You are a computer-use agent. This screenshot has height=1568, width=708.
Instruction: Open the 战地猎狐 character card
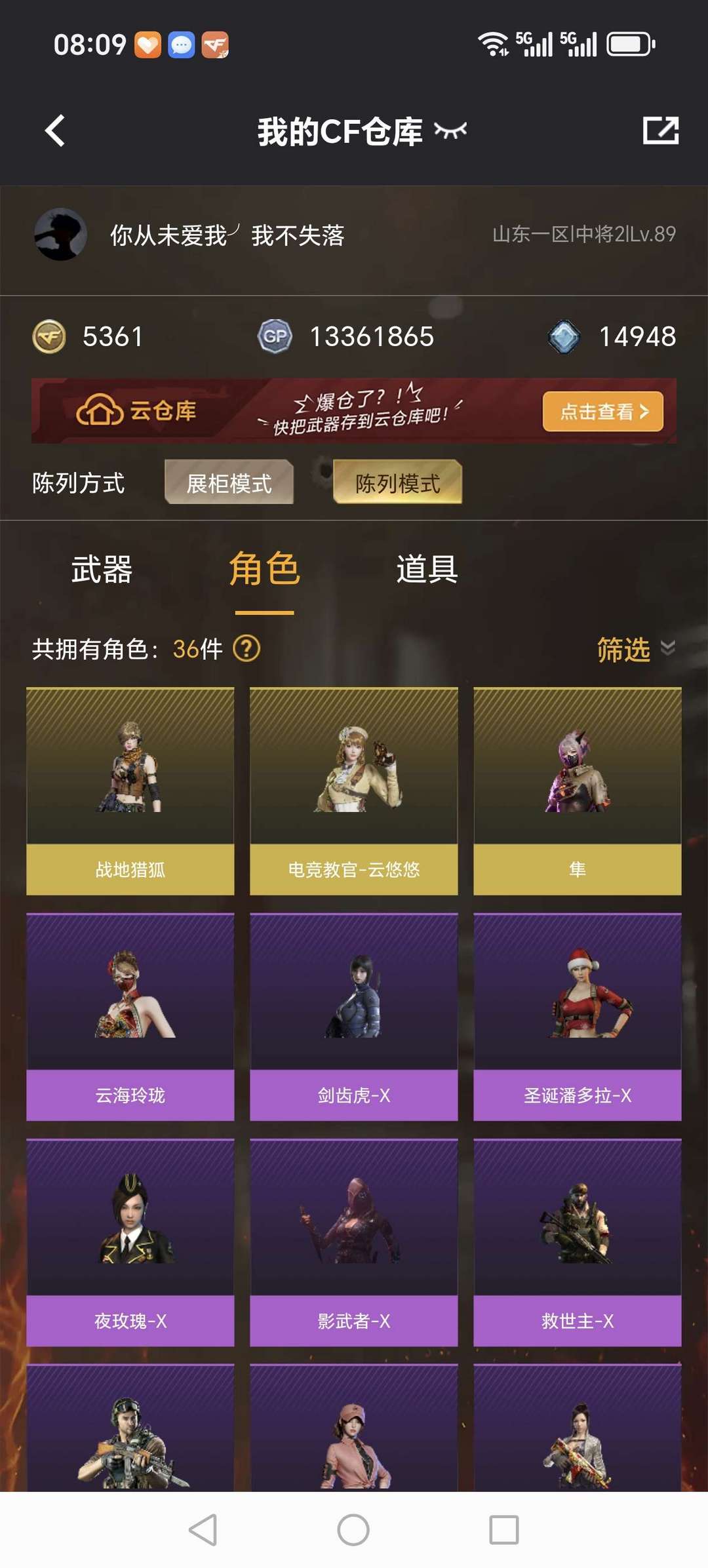(130, 791)
